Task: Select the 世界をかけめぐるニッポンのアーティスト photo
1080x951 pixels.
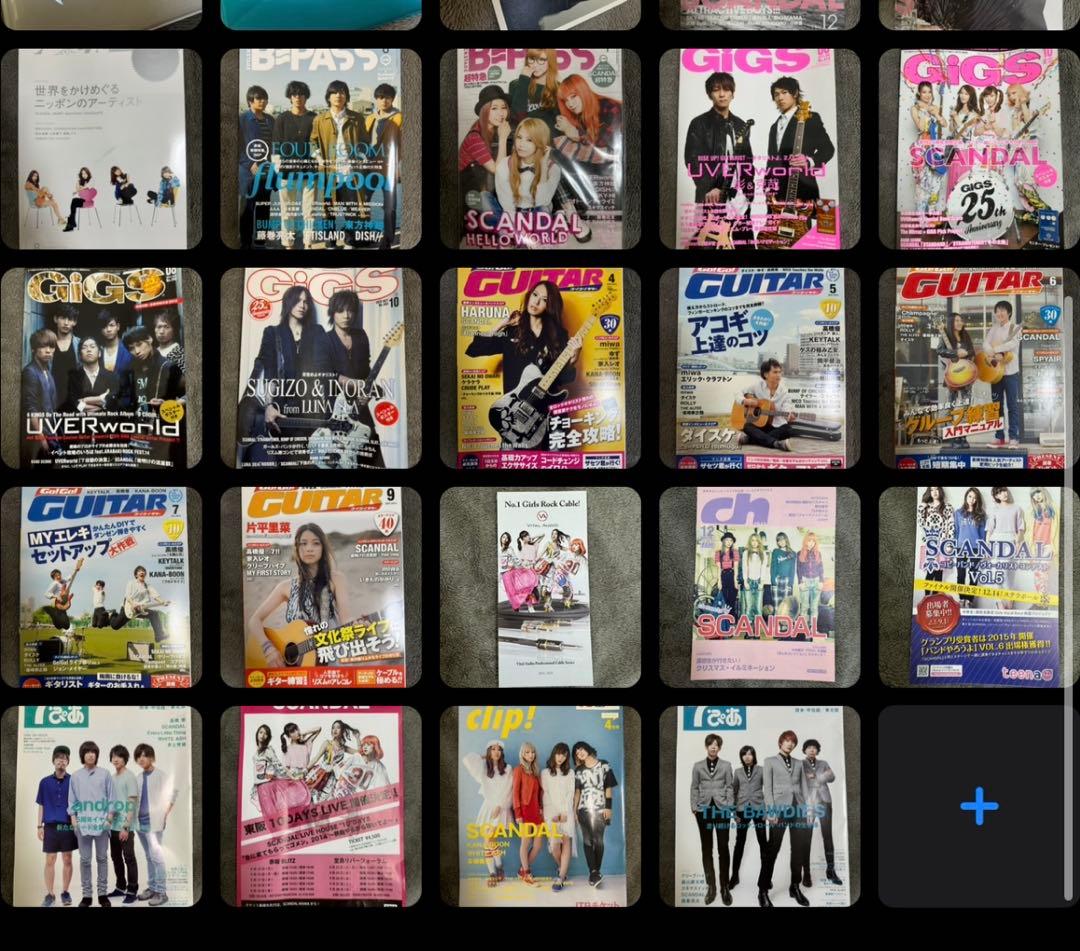Action: click(x=101, y=149)
